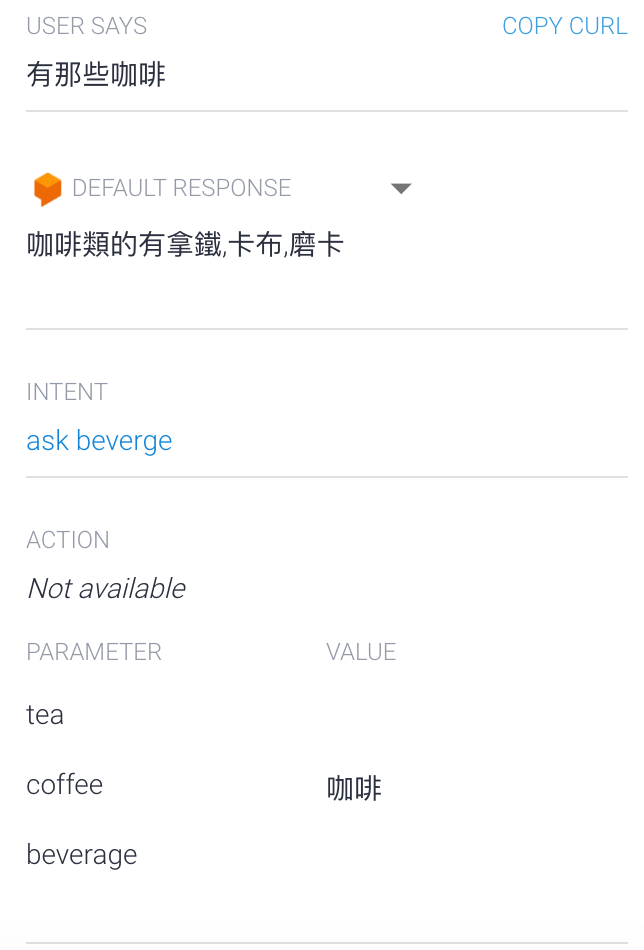Expand the Default Response dropdown
The image size is (644, 950).
click(401, 188)
